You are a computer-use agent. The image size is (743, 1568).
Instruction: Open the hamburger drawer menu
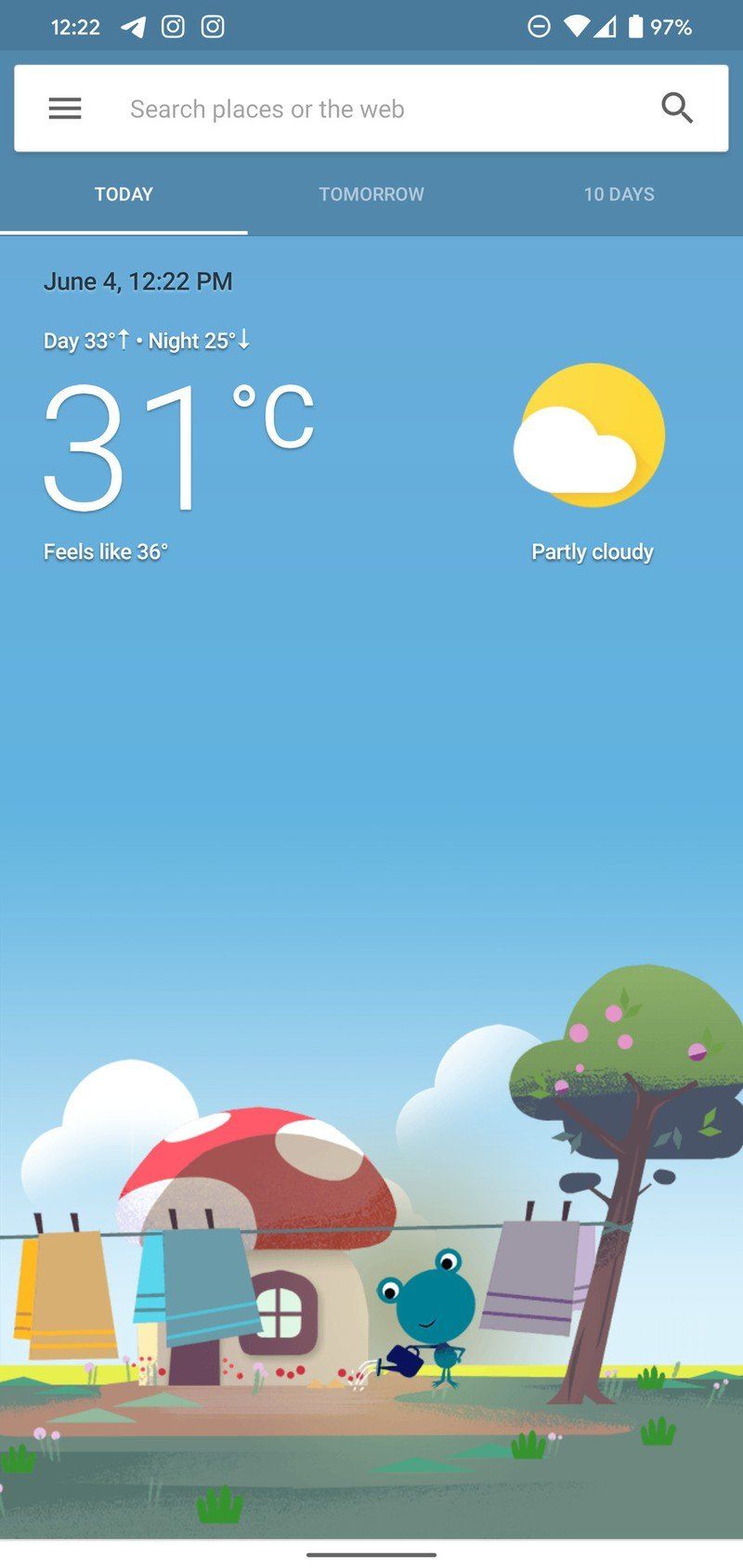tap(65, 109)
